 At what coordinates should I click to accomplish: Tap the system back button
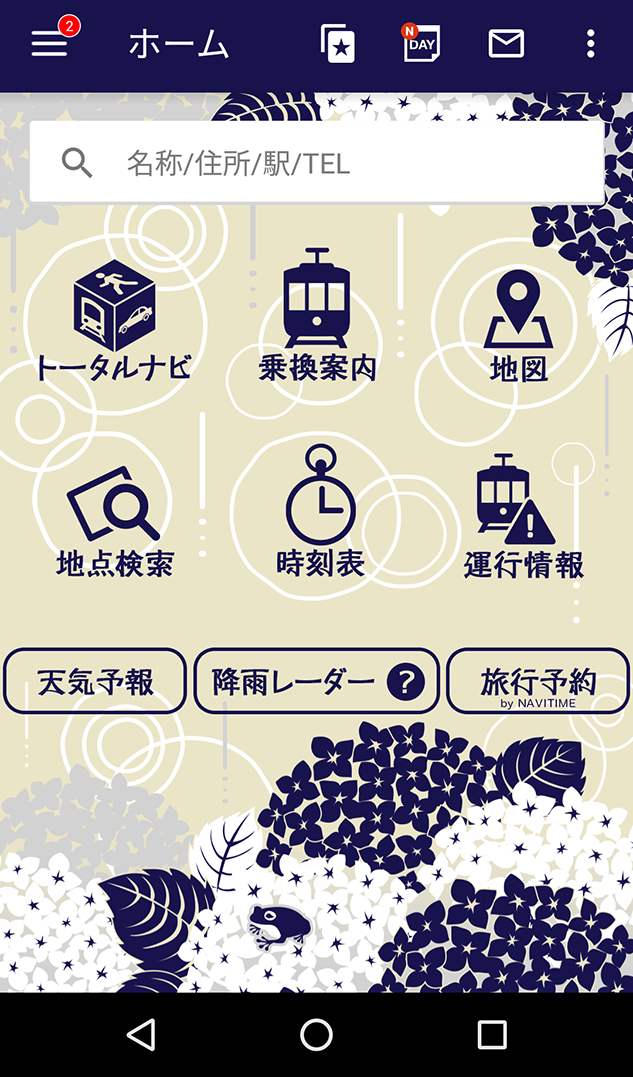tap(141, 1035)
